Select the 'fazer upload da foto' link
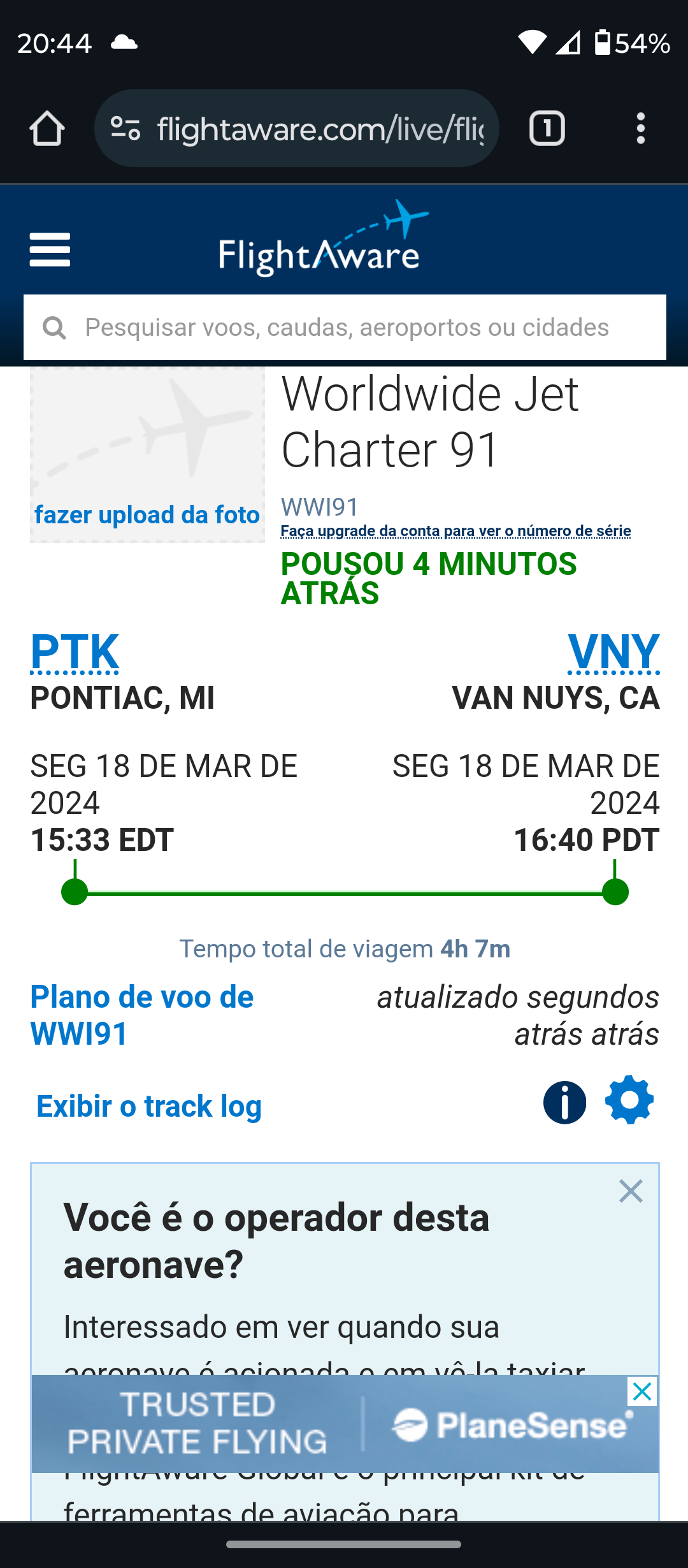The image size is (688, 1568). [x=147, y=515]
